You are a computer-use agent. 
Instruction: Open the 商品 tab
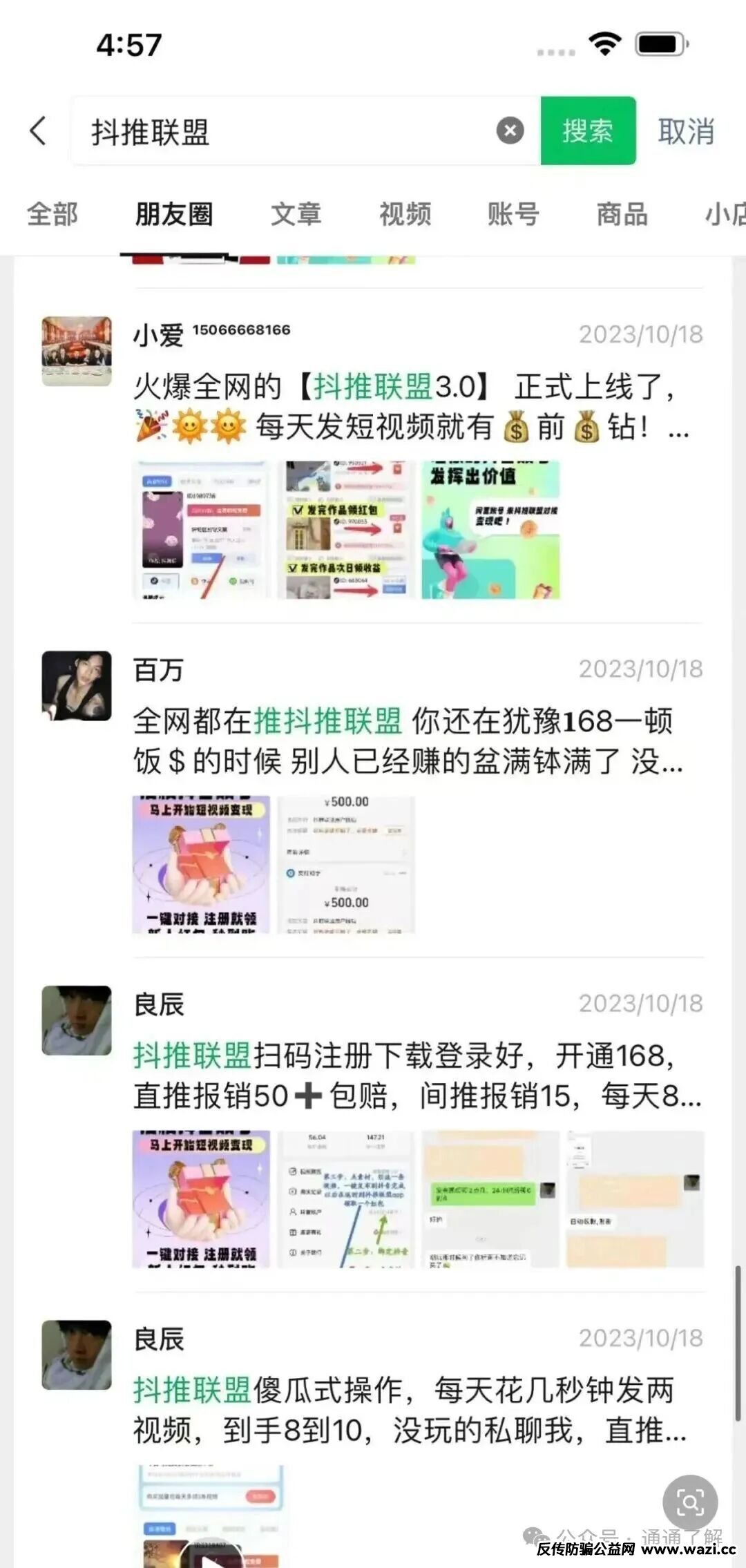point(622,214)
